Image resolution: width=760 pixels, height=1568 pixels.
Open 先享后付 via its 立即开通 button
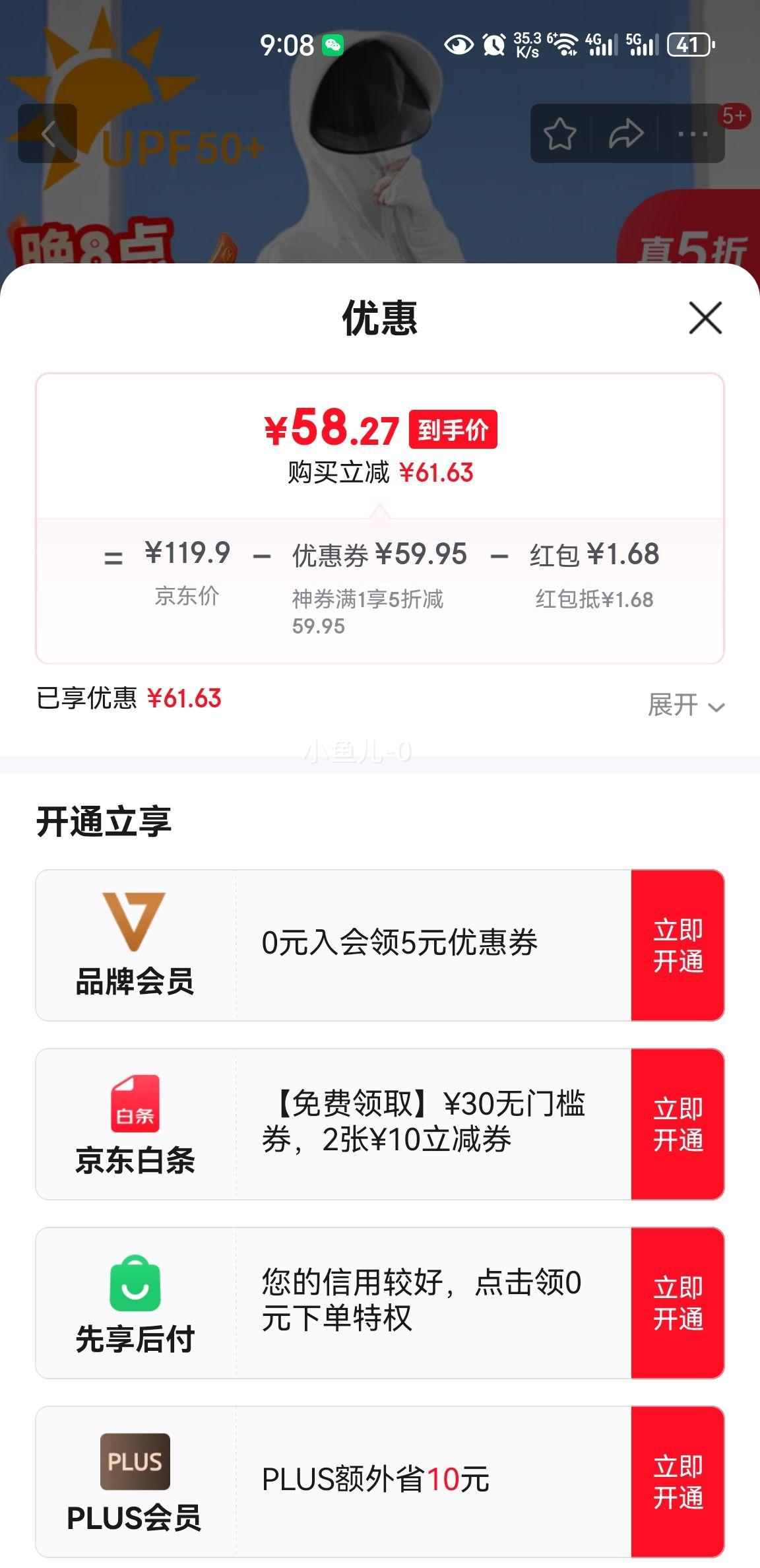[x=678, y=1303]
